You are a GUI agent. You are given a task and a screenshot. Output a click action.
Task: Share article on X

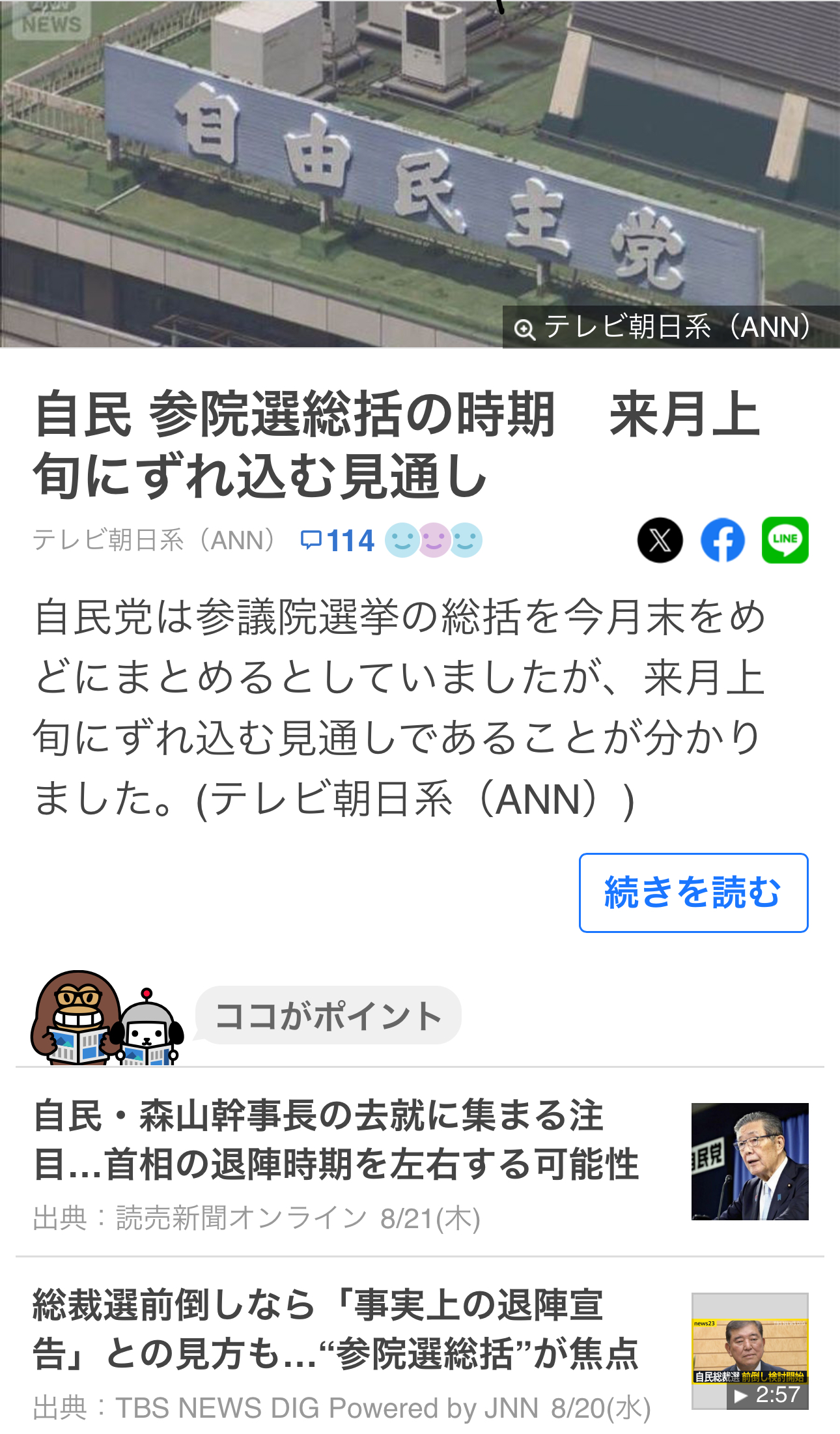point(660,540)
